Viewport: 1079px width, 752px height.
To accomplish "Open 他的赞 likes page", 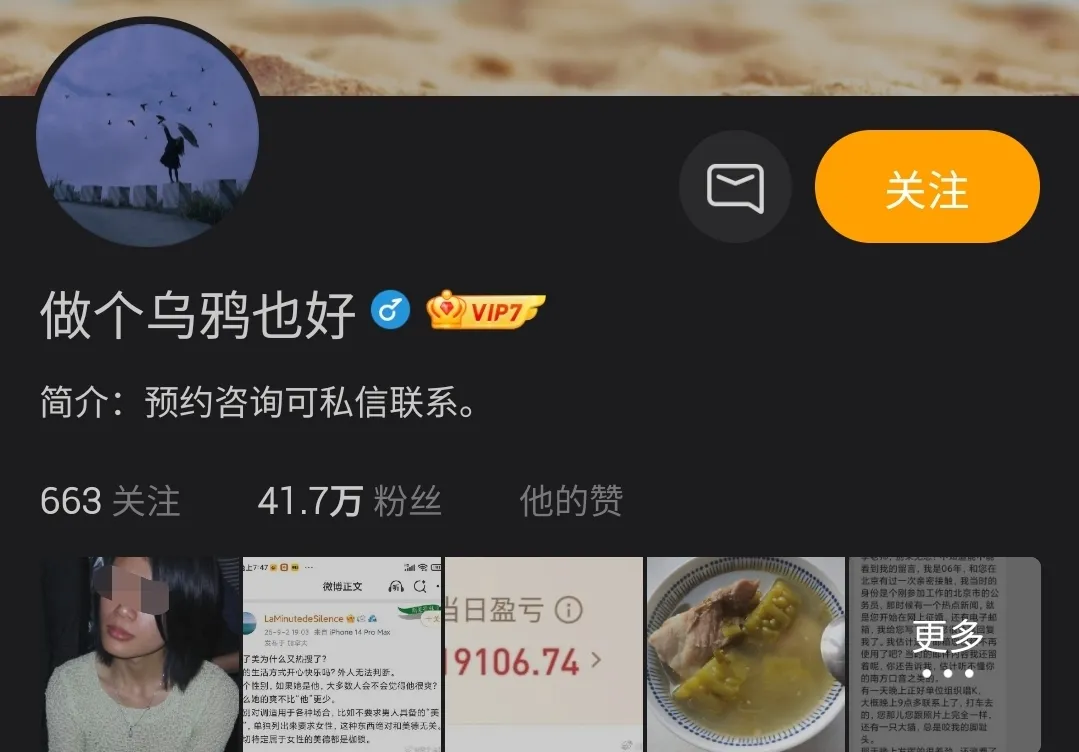I will pos(571,501).
